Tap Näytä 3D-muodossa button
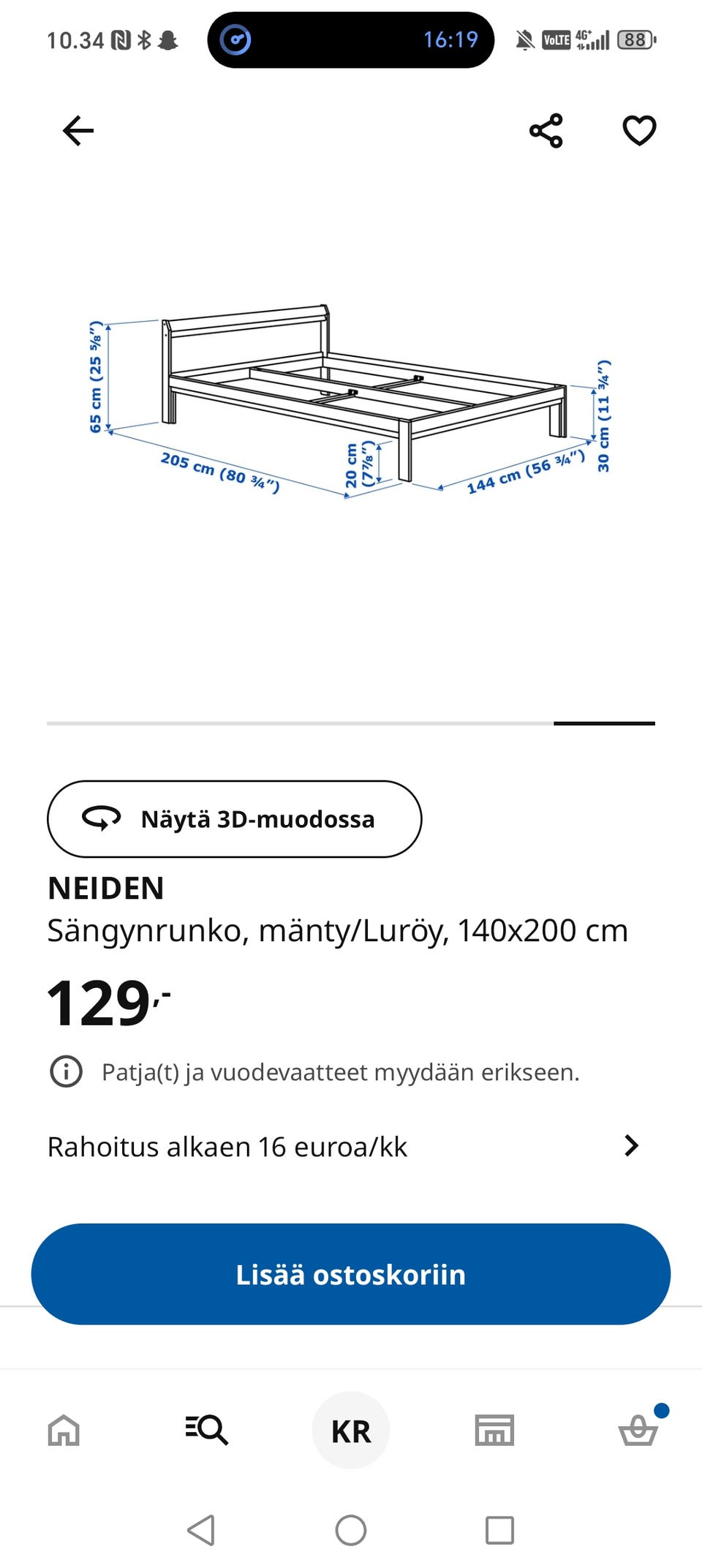 click(x=234, y=818)
